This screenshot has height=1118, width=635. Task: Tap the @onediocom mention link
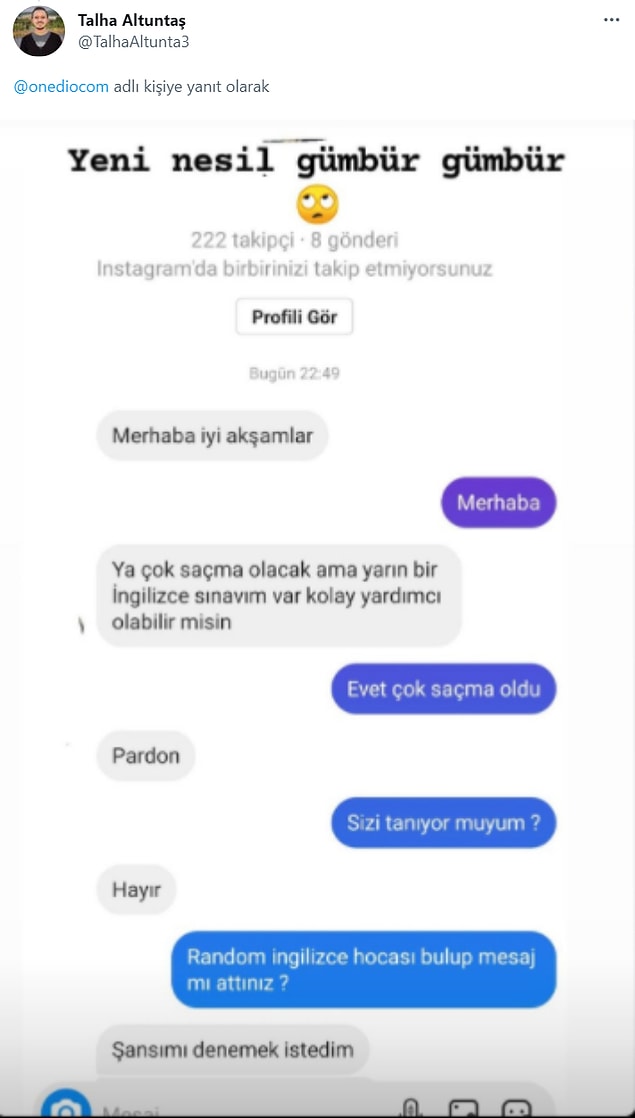coord(61,87)
